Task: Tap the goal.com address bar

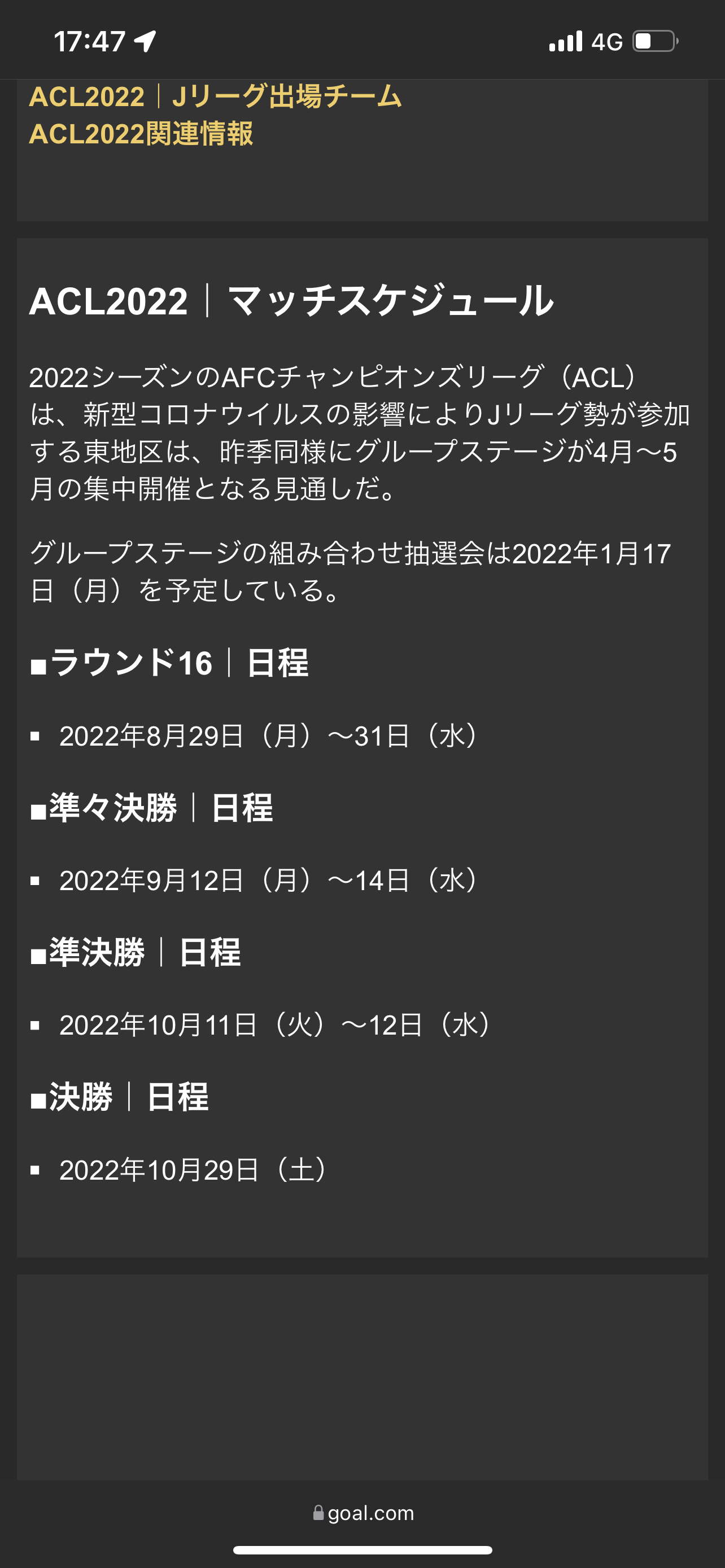Action: [363, 1513]
